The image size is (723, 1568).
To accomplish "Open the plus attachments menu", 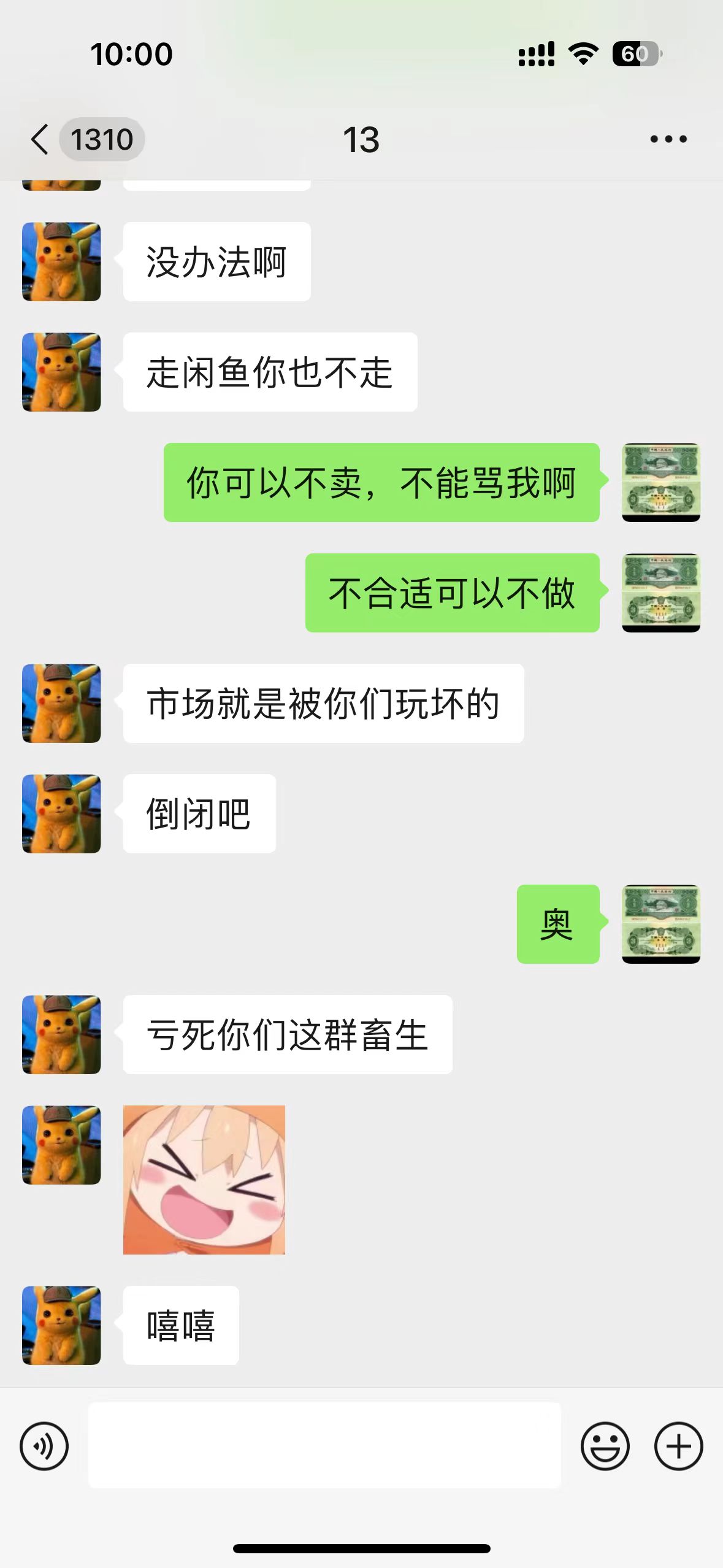I will [678, 1446].
